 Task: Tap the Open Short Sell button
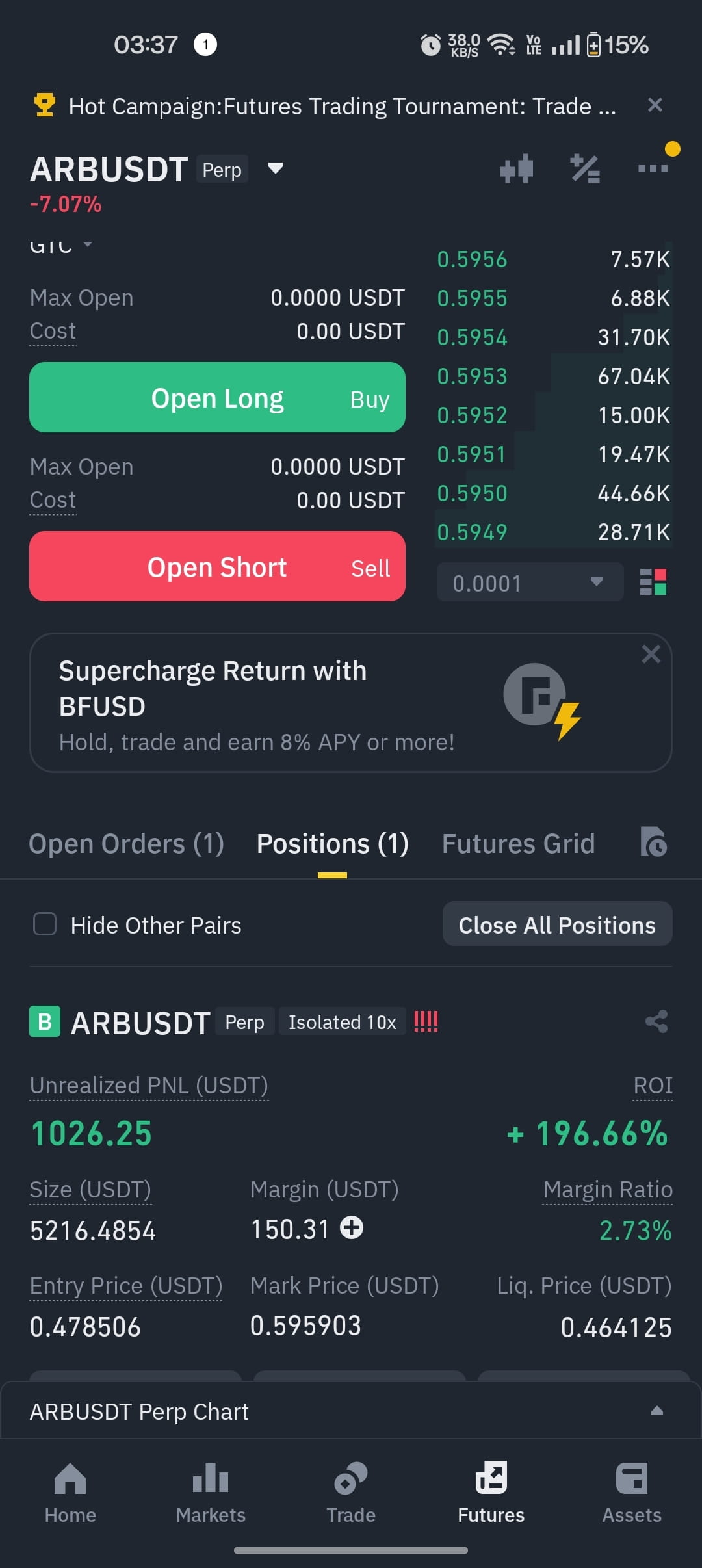217,566
